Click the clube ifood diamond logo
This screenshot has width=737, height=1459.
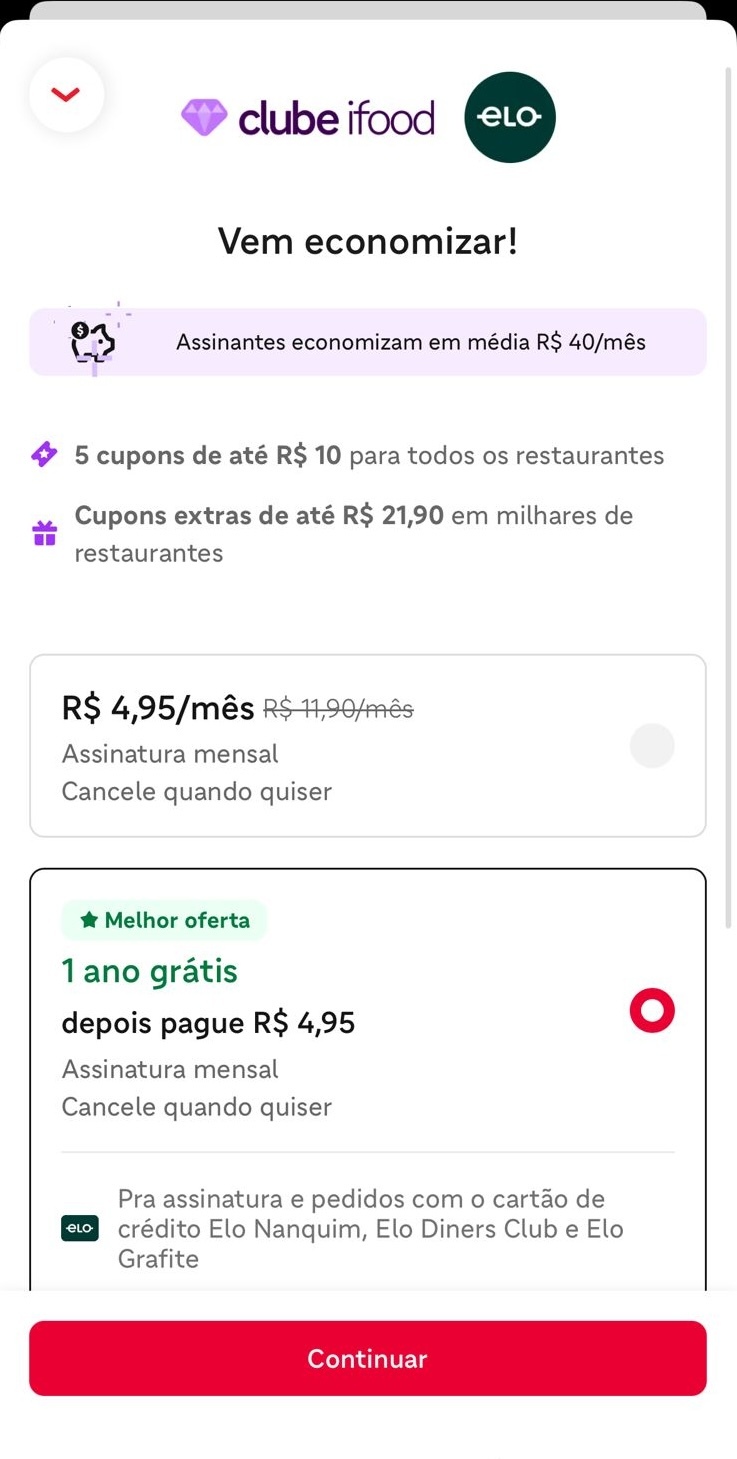(204, 117)
